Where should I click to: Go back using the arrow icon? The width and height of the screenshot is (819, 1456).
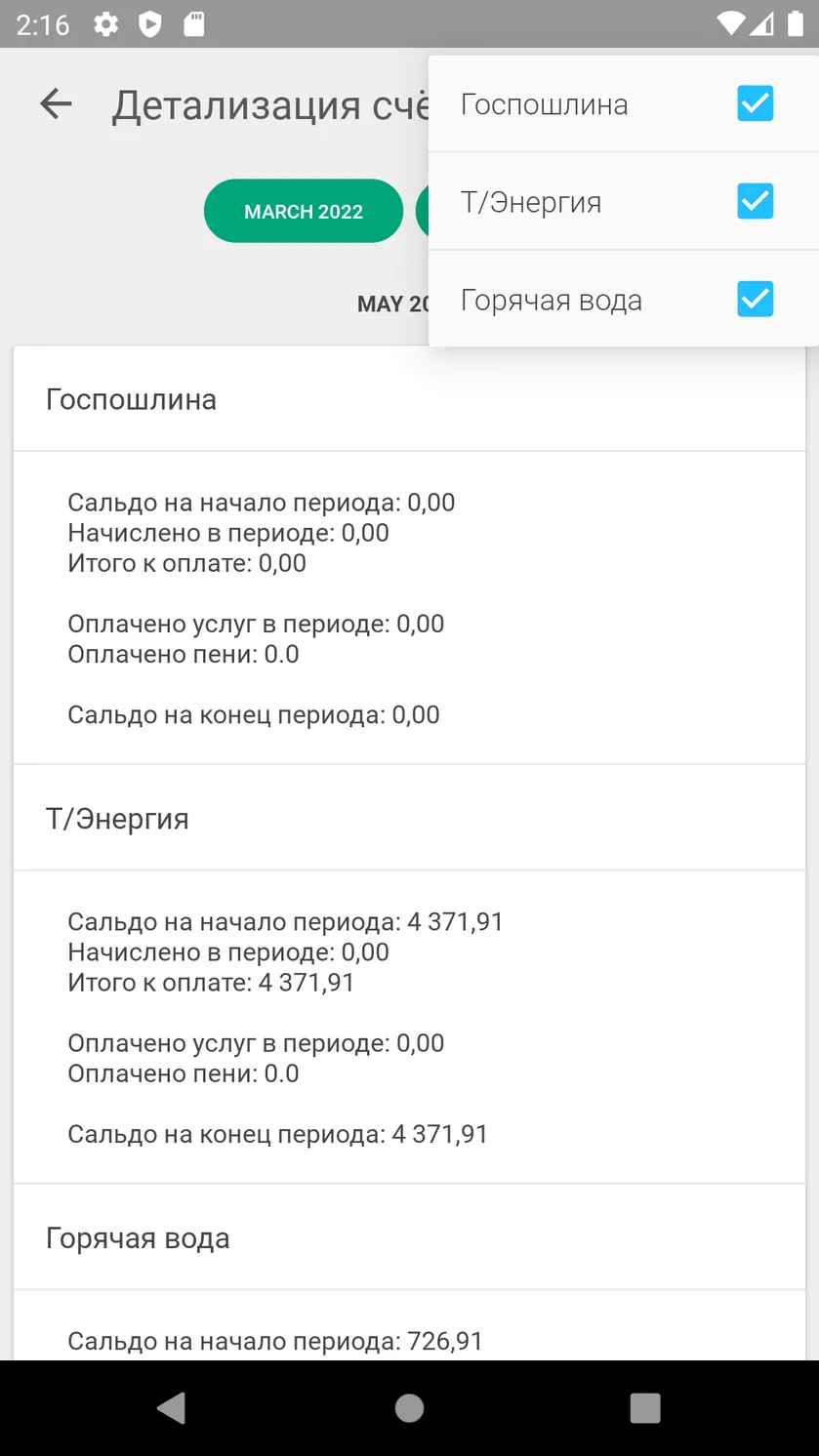[x=56, y=104]
